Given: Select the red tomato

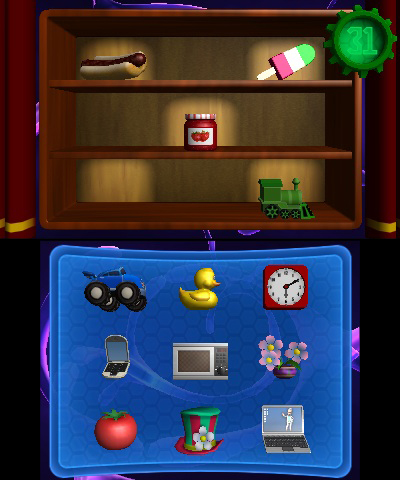Looking at the screenshot, I should pos(116,430).
